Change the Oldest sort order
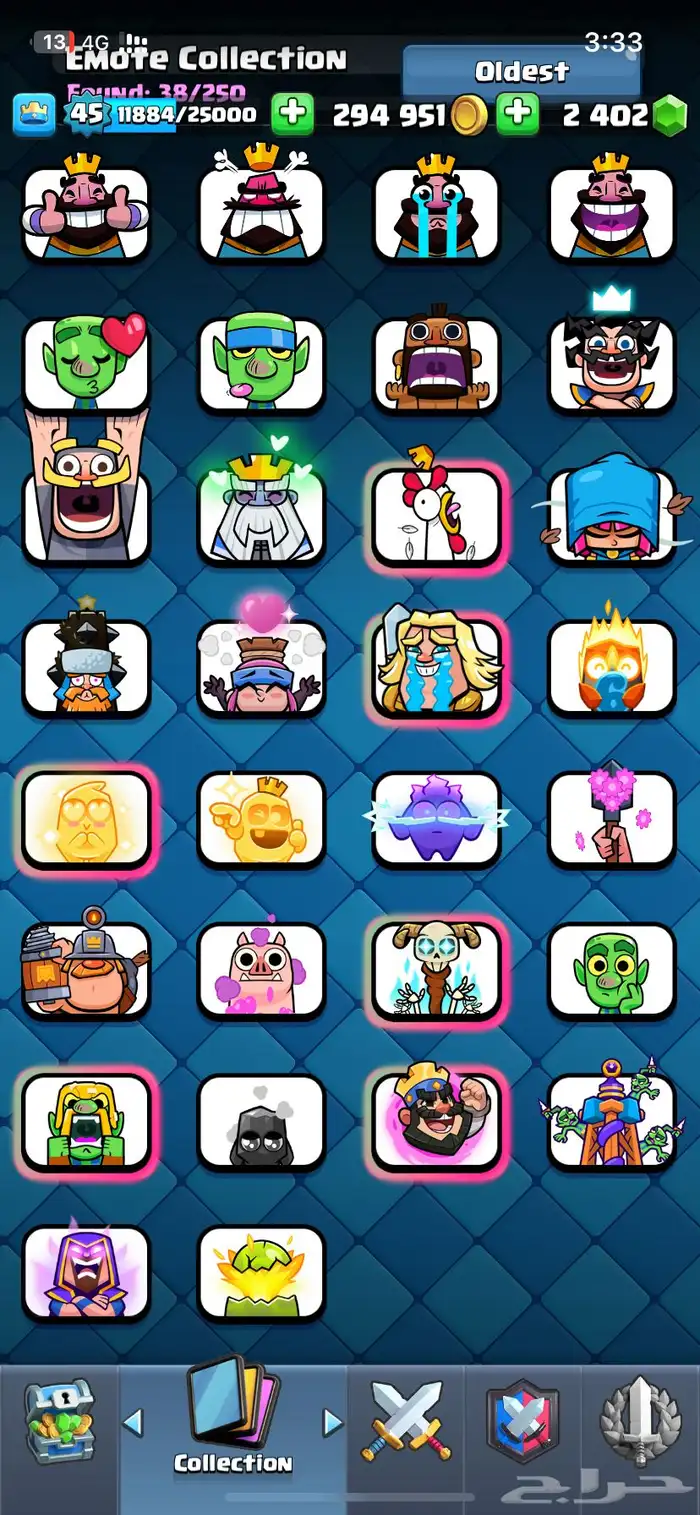 (521, 72)
